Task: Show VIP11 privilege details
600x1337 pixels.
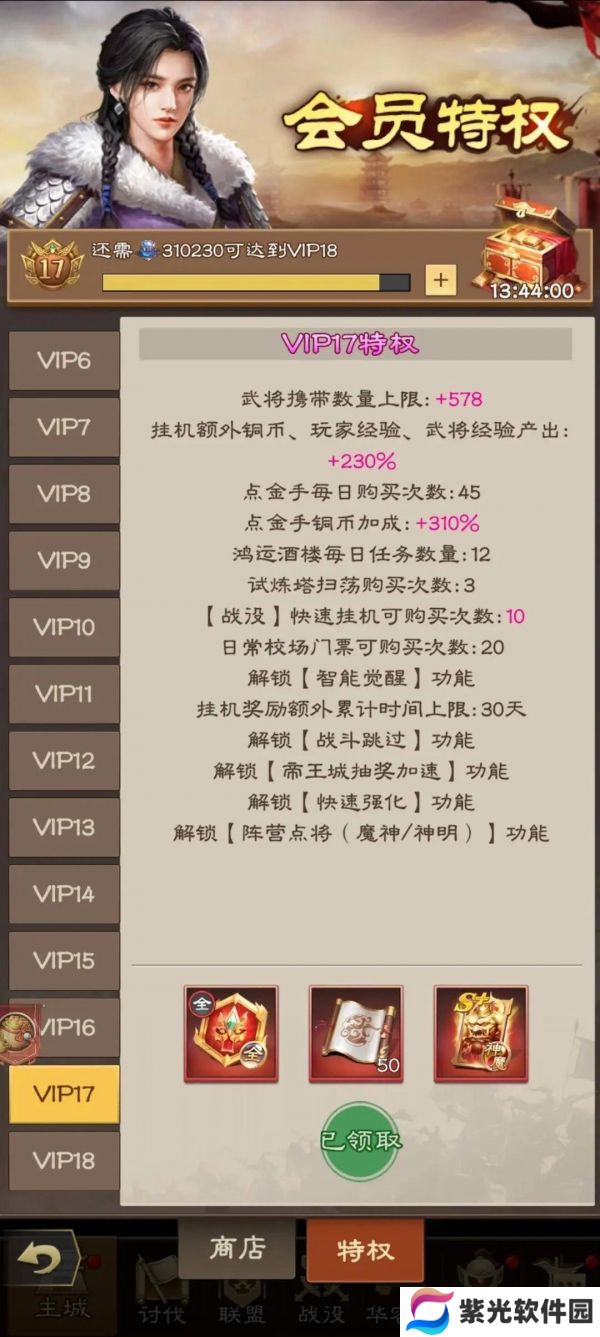Action: point(63,694)
